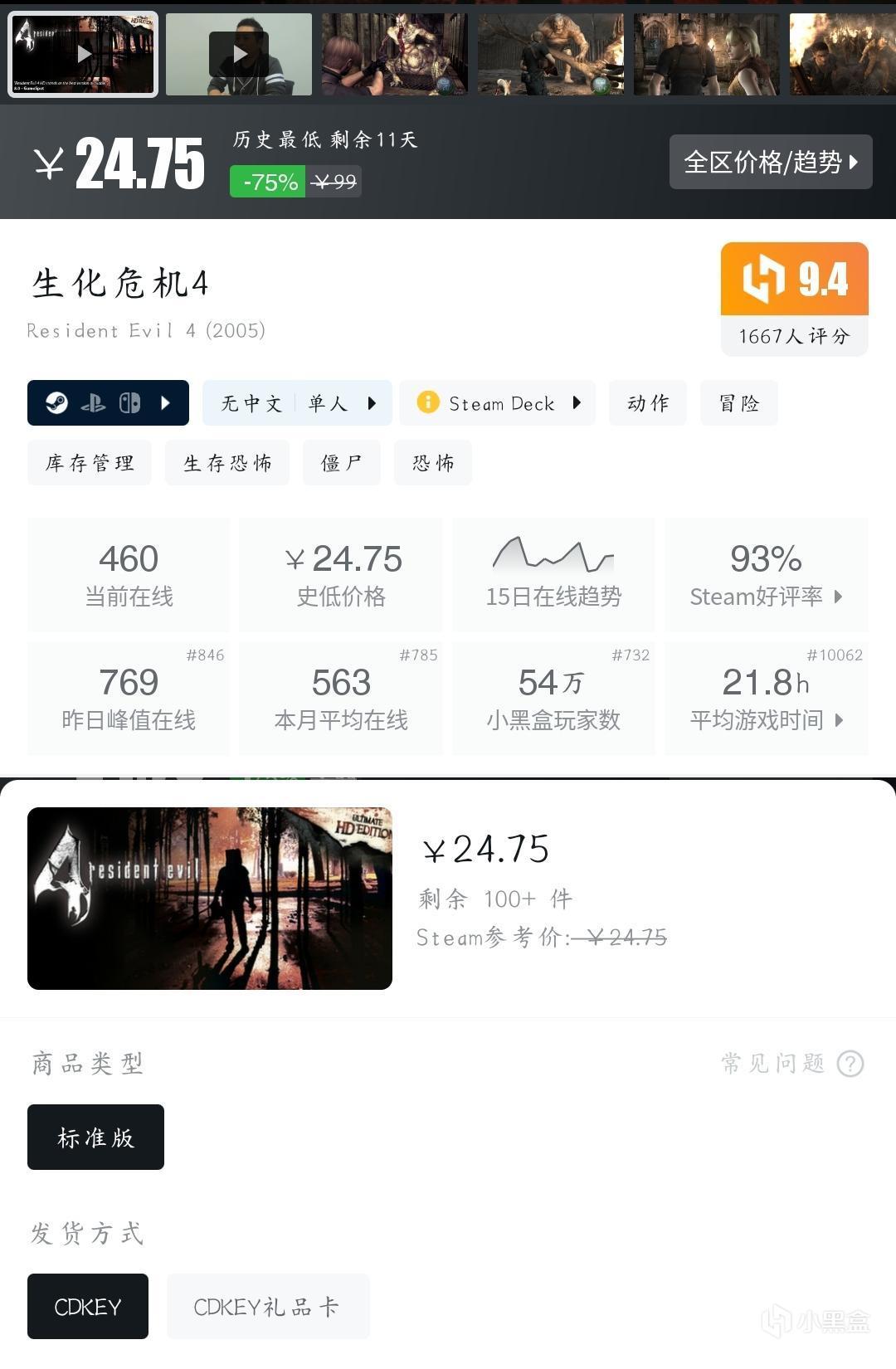
Task: Select the 动作 tag
Action: [x=648, y=403]
